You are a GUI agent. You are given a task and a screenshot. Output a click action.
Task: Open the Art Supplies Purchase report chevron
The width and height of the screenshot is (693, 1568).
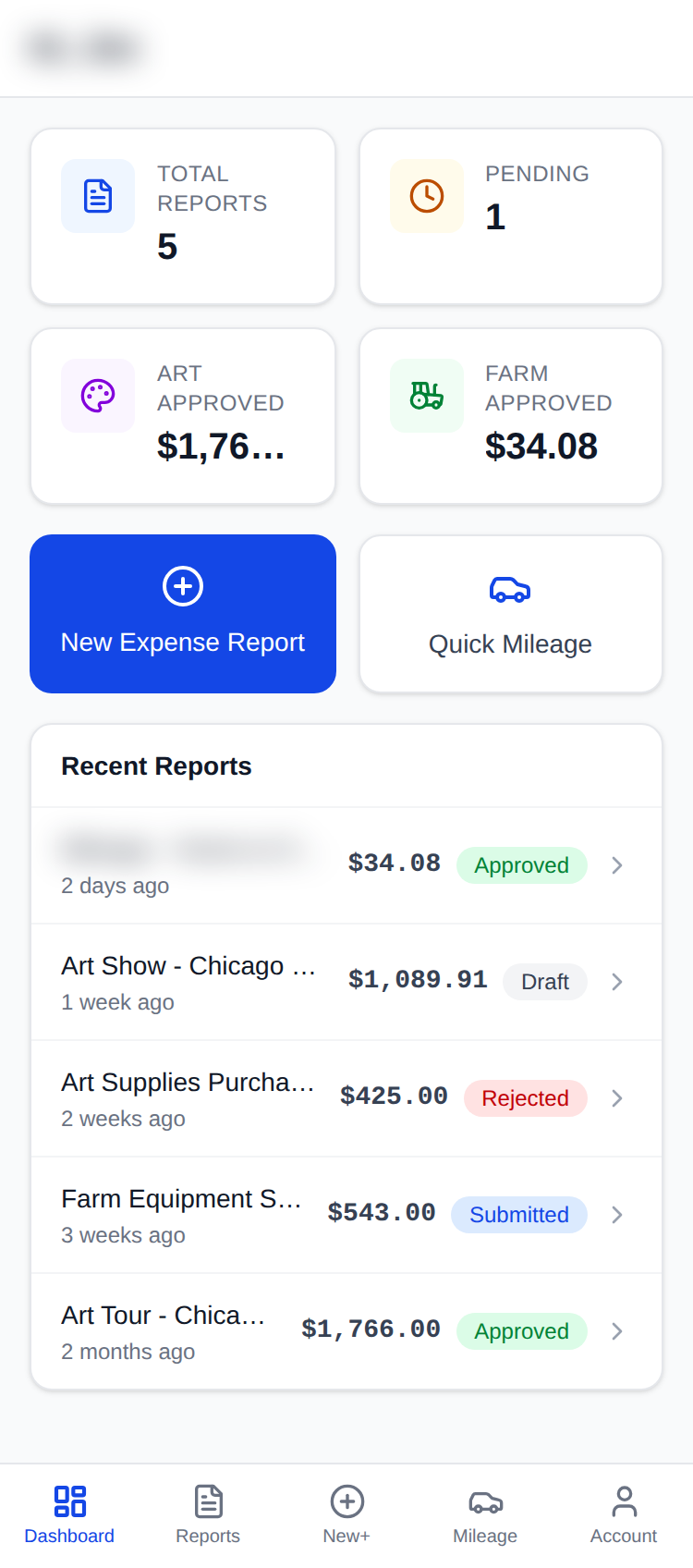pyautogui.click(x=616, y=1098)
